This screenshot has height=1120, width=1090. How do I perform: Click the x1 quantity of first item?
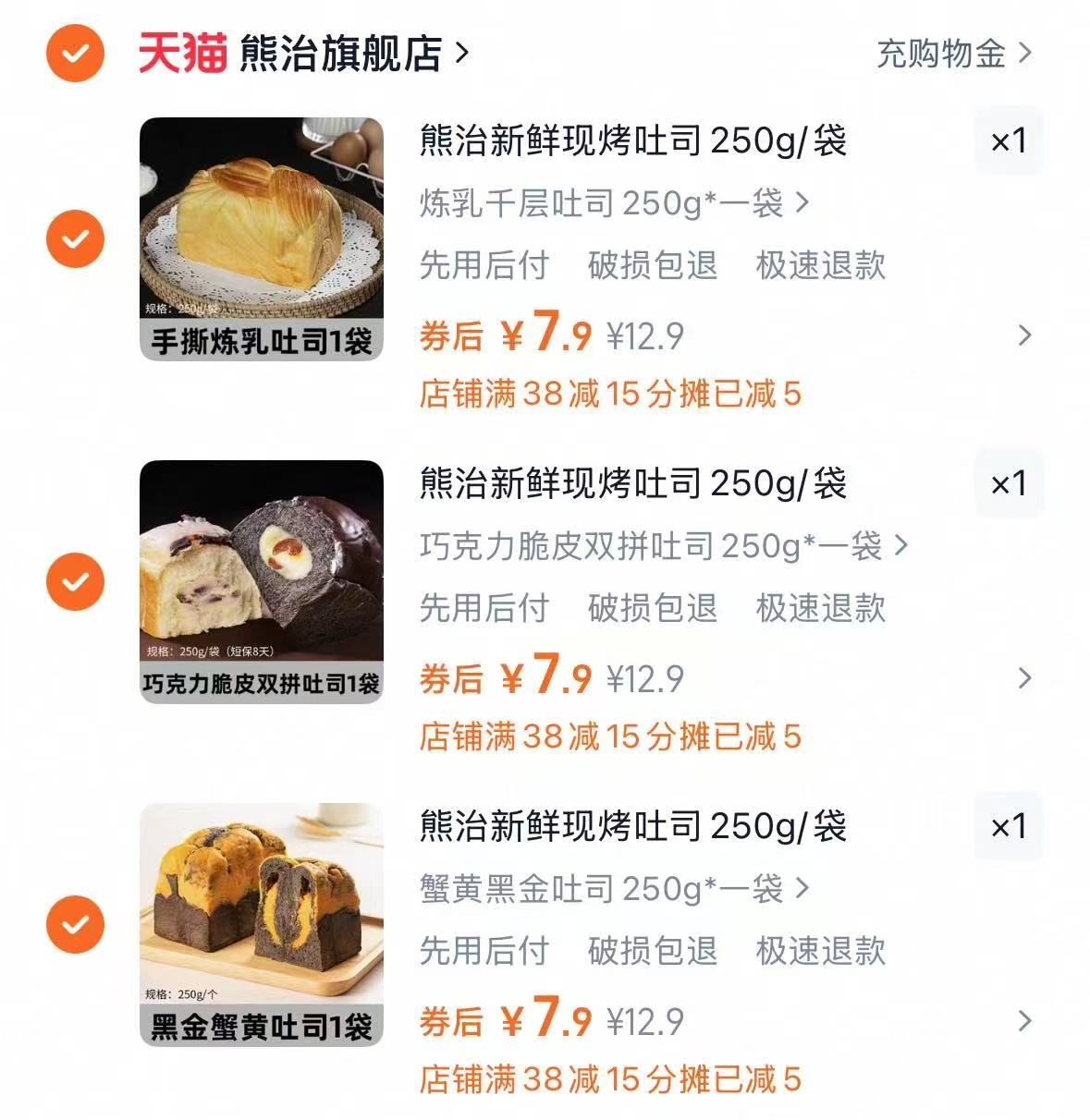tap(1008, 140)
